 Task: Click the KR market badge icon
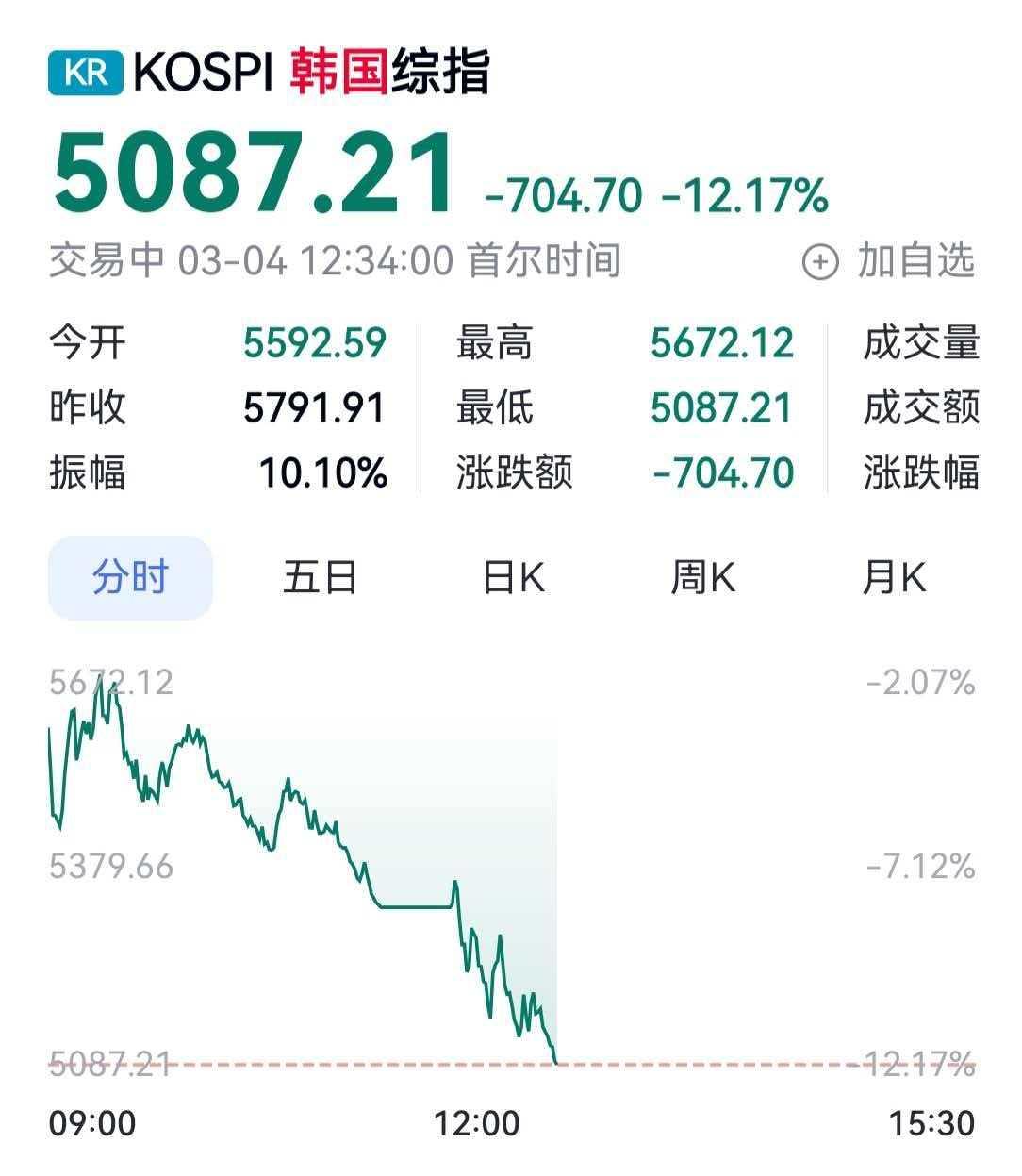pos(83,69)
